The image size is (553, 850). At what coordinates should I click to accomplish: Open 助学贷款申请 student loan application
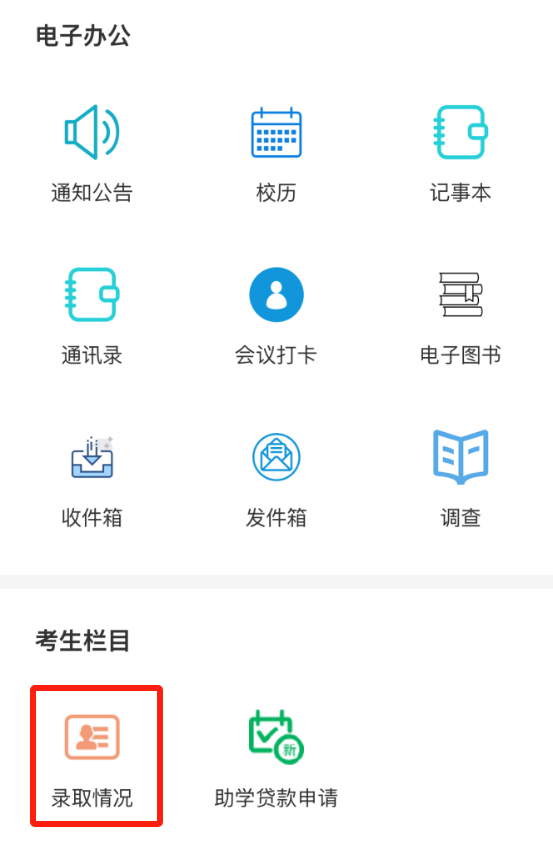pyautogui.click(x=276, y=759)
